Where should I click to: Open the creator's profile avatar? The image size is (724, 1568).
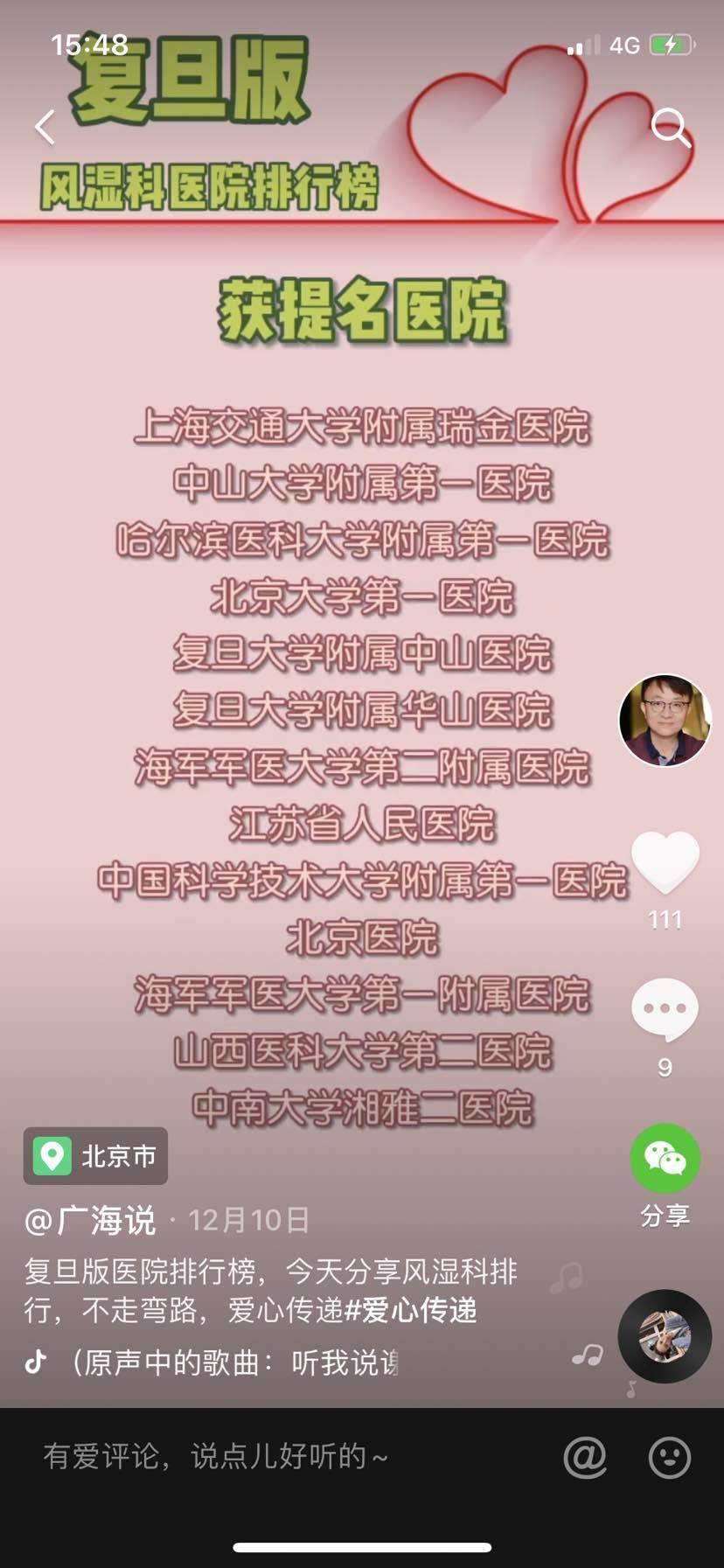pyautogui.click(x=665, y=721)
